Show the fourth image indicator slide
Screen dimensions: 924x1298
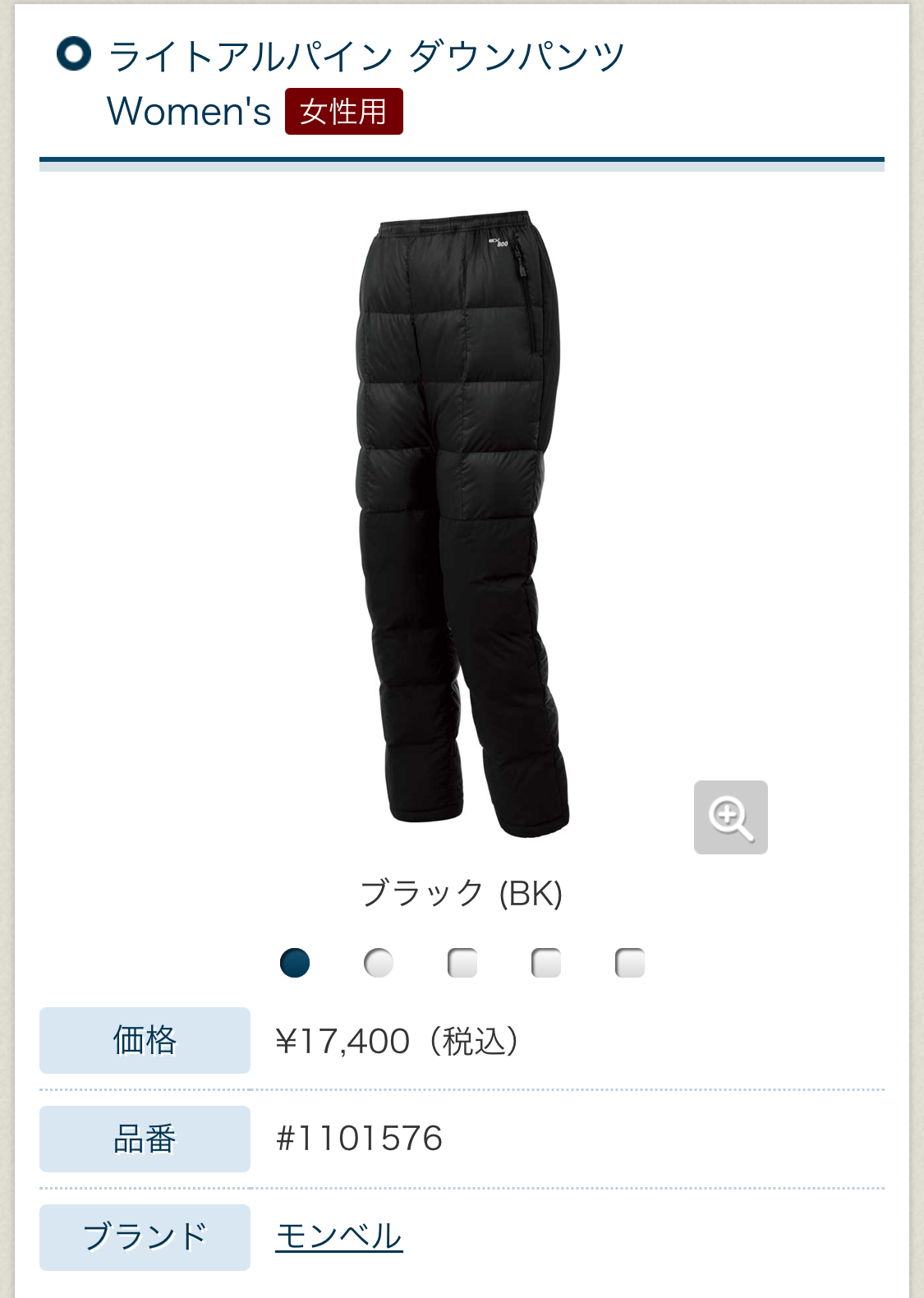point(546,962)
